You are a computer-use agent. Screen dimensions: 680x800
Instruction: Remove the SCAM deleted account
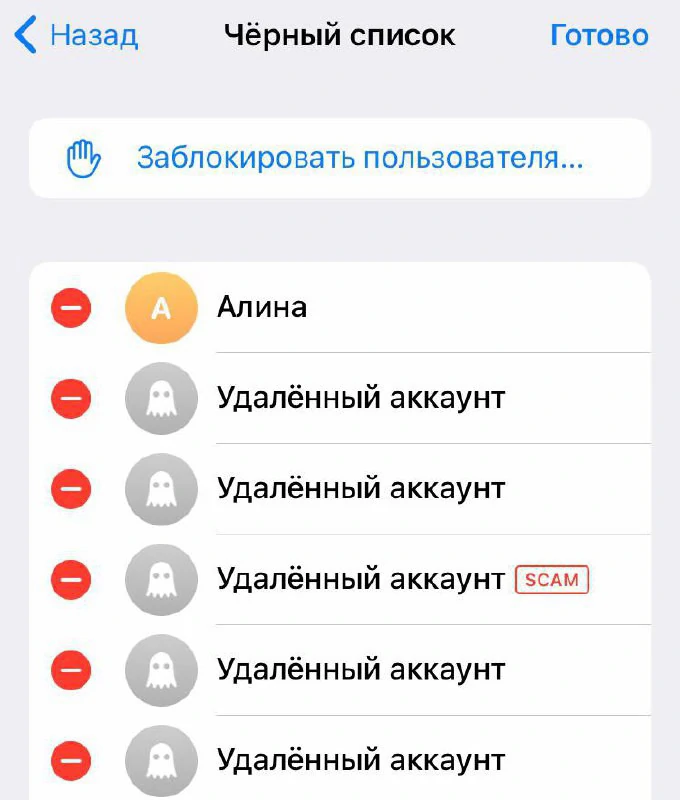point(71,579)
